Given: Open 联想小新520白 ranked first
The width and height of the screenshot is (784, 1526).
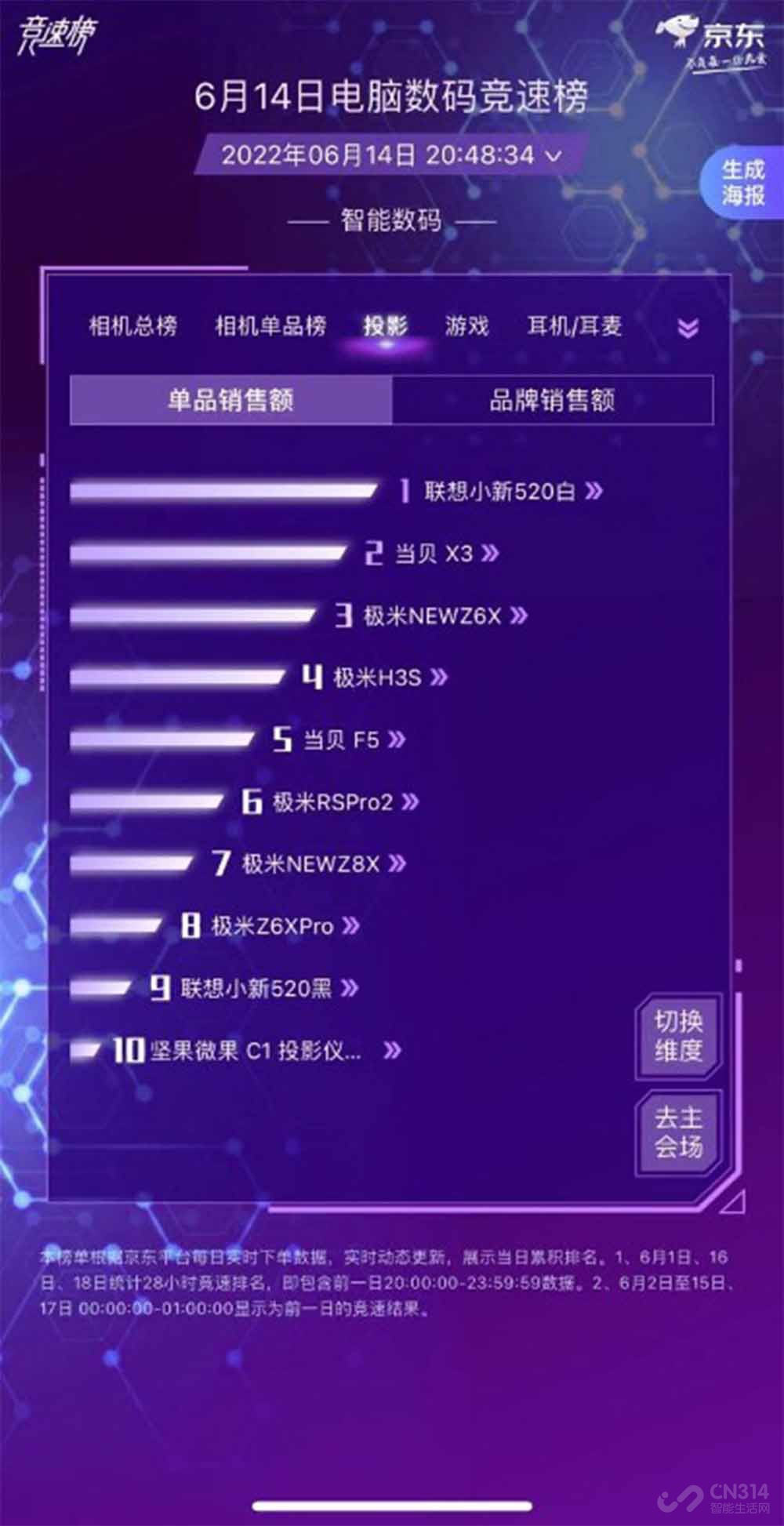Looking at the screenshot, I should 500,492.
